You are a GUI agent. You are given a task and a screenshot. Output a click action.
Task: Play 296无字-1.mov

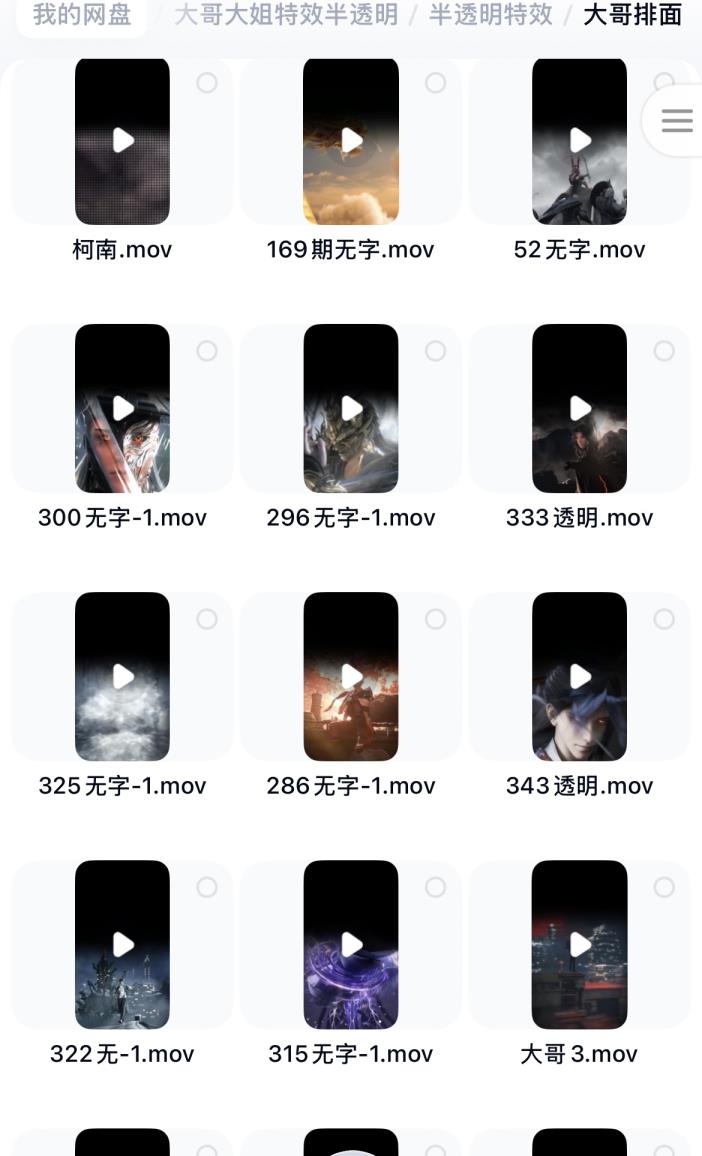pos(351,408)
